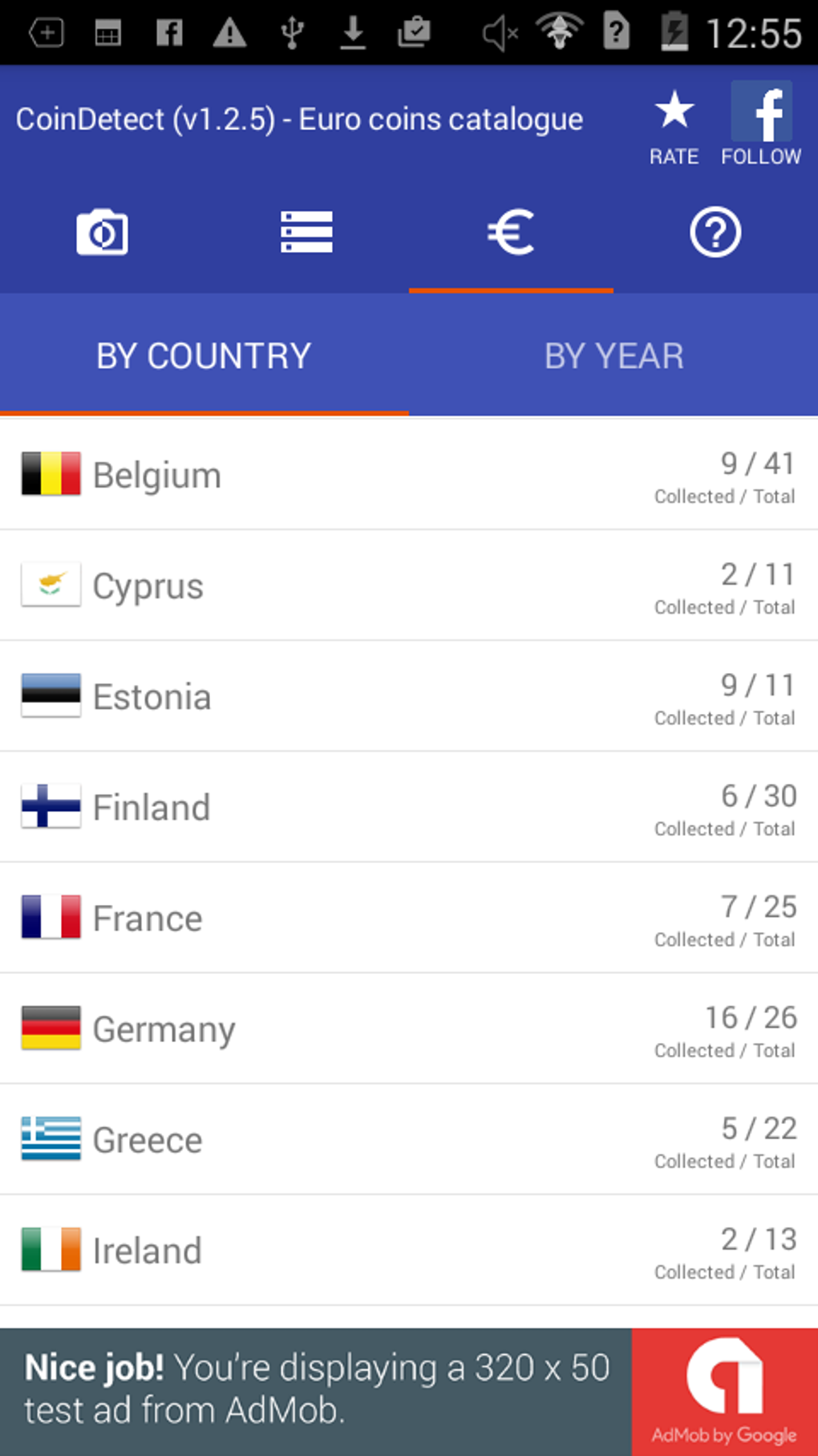The image size is (818, 1456).
Task: Open the Estonia row
Action: [x=409, y=696]
